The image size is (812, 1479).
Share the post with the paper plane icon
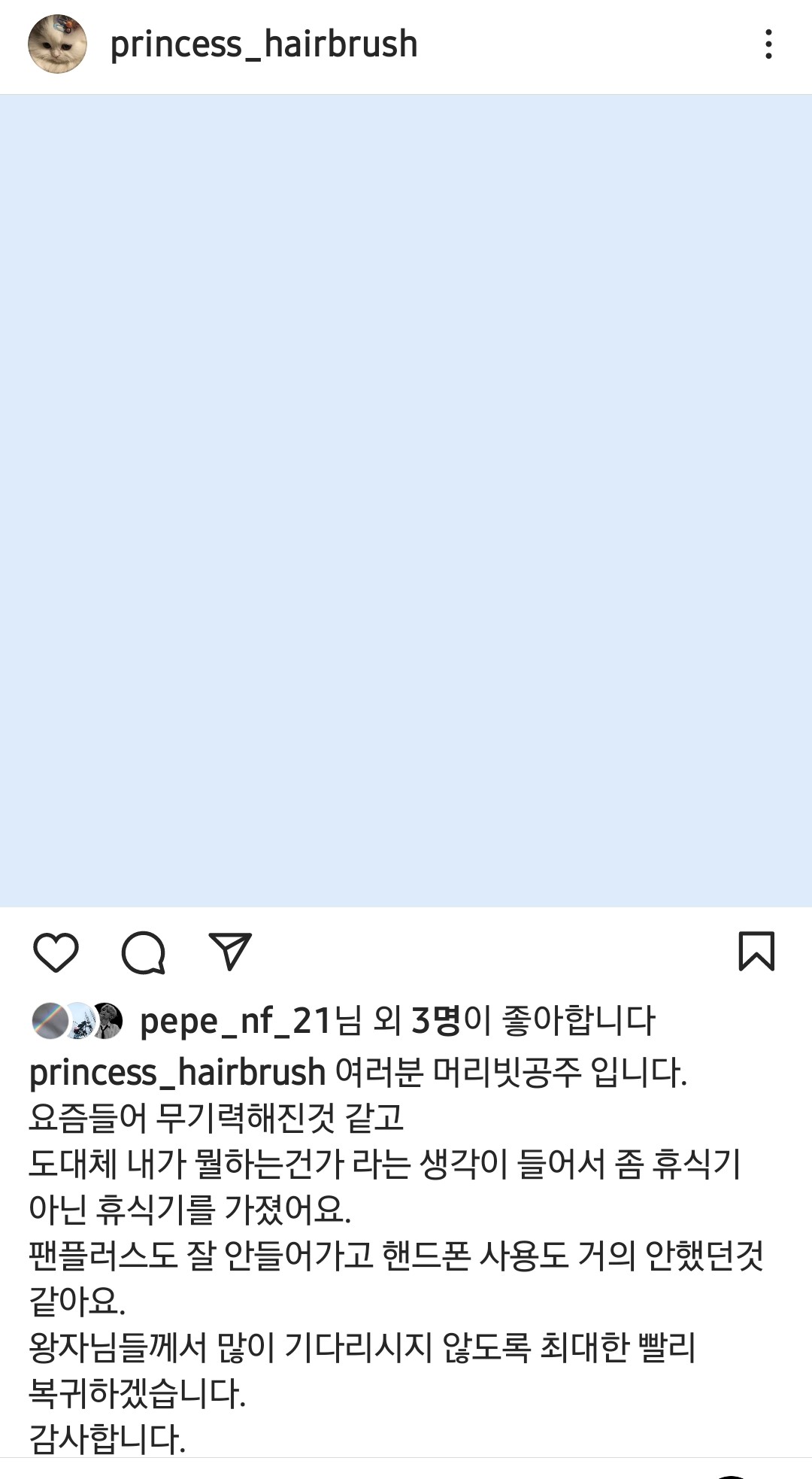[229, 952]
